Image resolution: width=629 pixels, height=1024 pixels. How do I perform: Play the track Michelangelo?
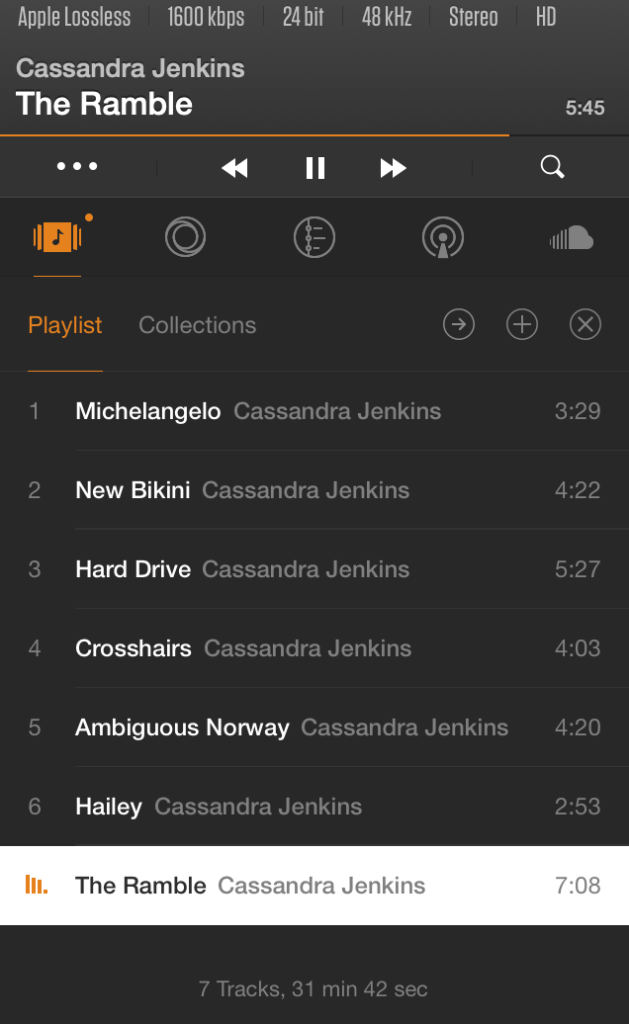tap(148, 411)
